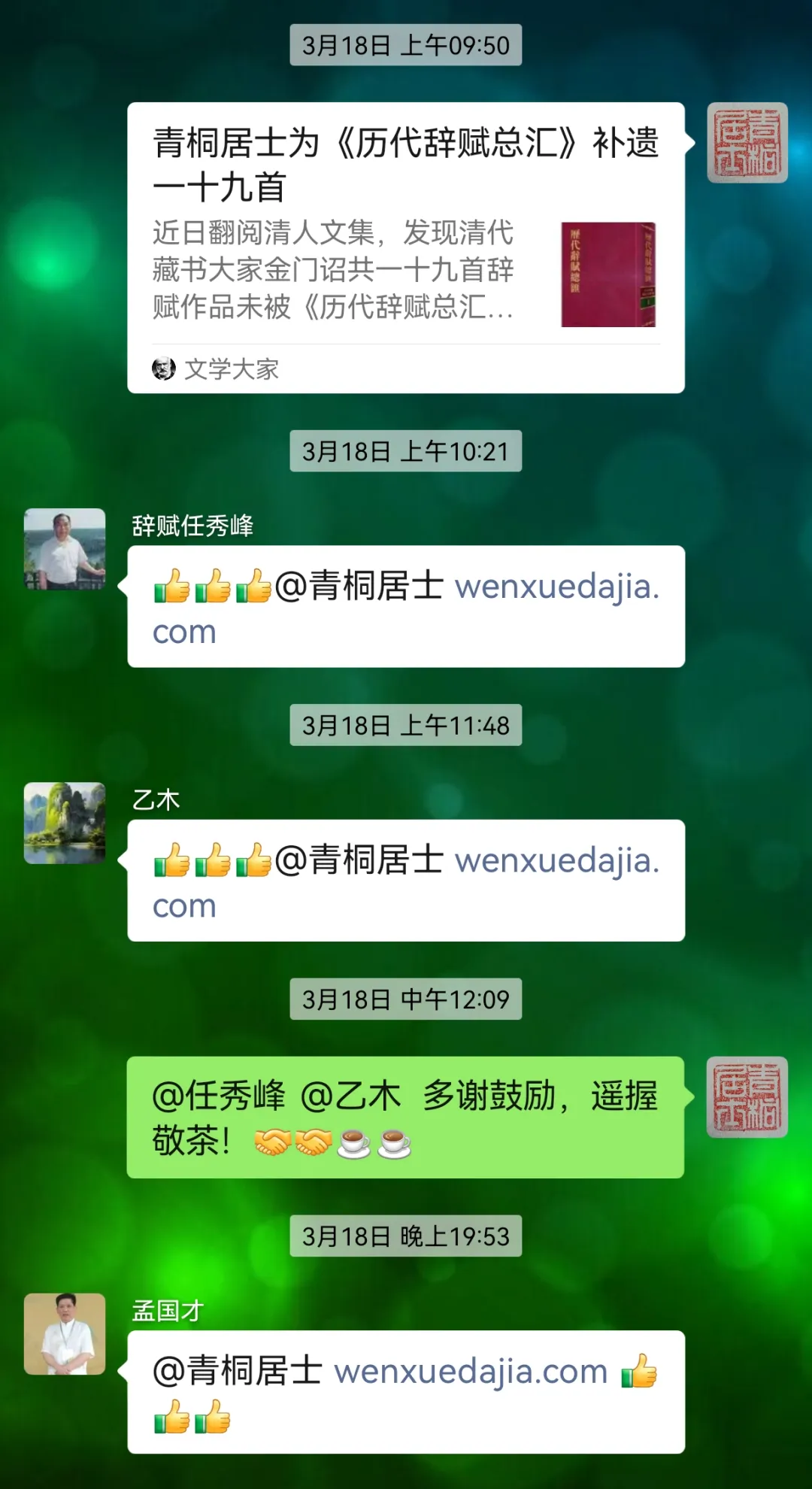Screen dimensions: 812x1489
Task: Open wenxuedajia.com link in 孟国才's message
Action: [x=471, y=1372]
